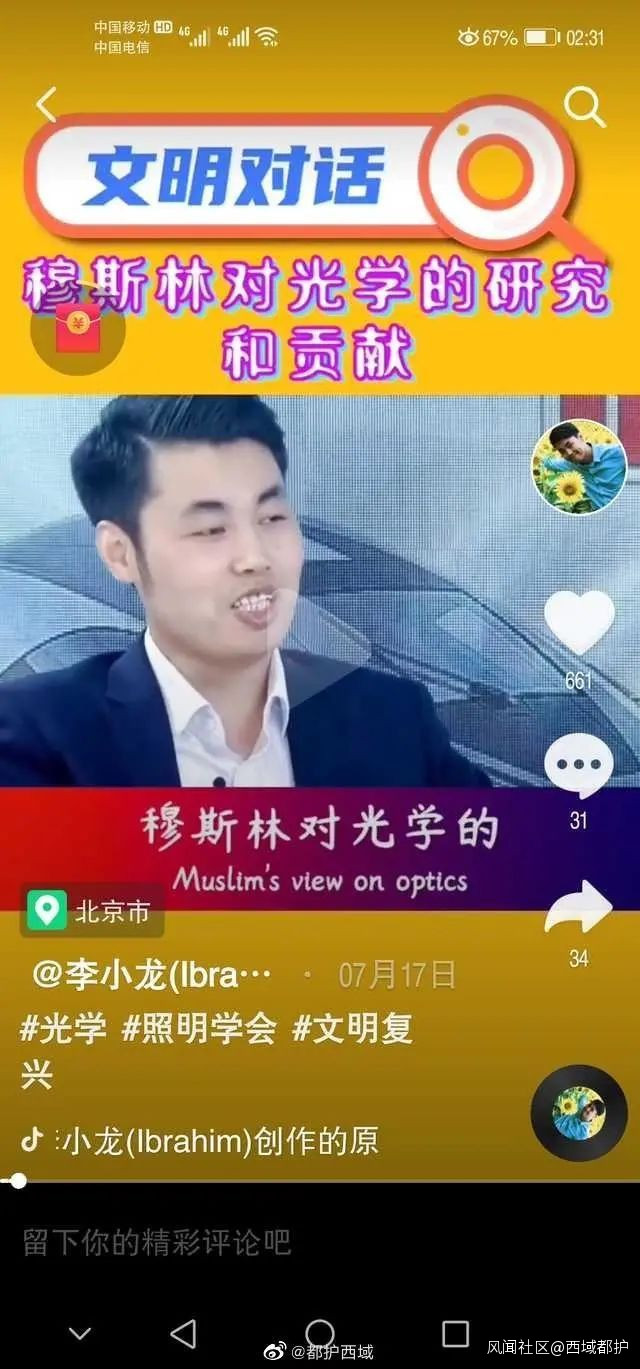Go back using the top-left arrow
Viewport: 640px width, 1369px height.
pyautogui.click(x=46, y=105)
